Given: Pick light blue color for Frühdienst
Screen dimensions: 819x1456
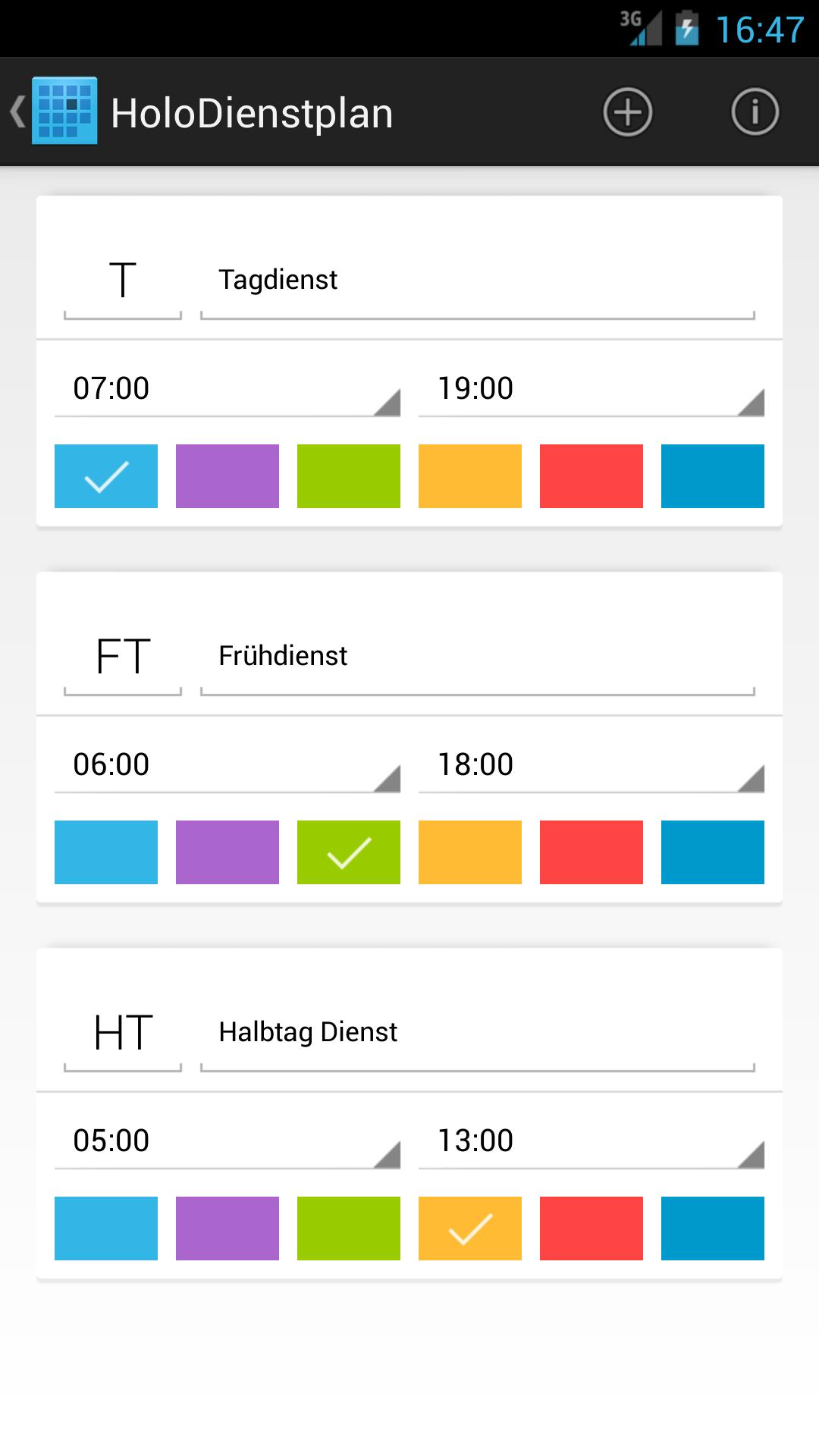Looking at the screenshot, I should 106,852.
